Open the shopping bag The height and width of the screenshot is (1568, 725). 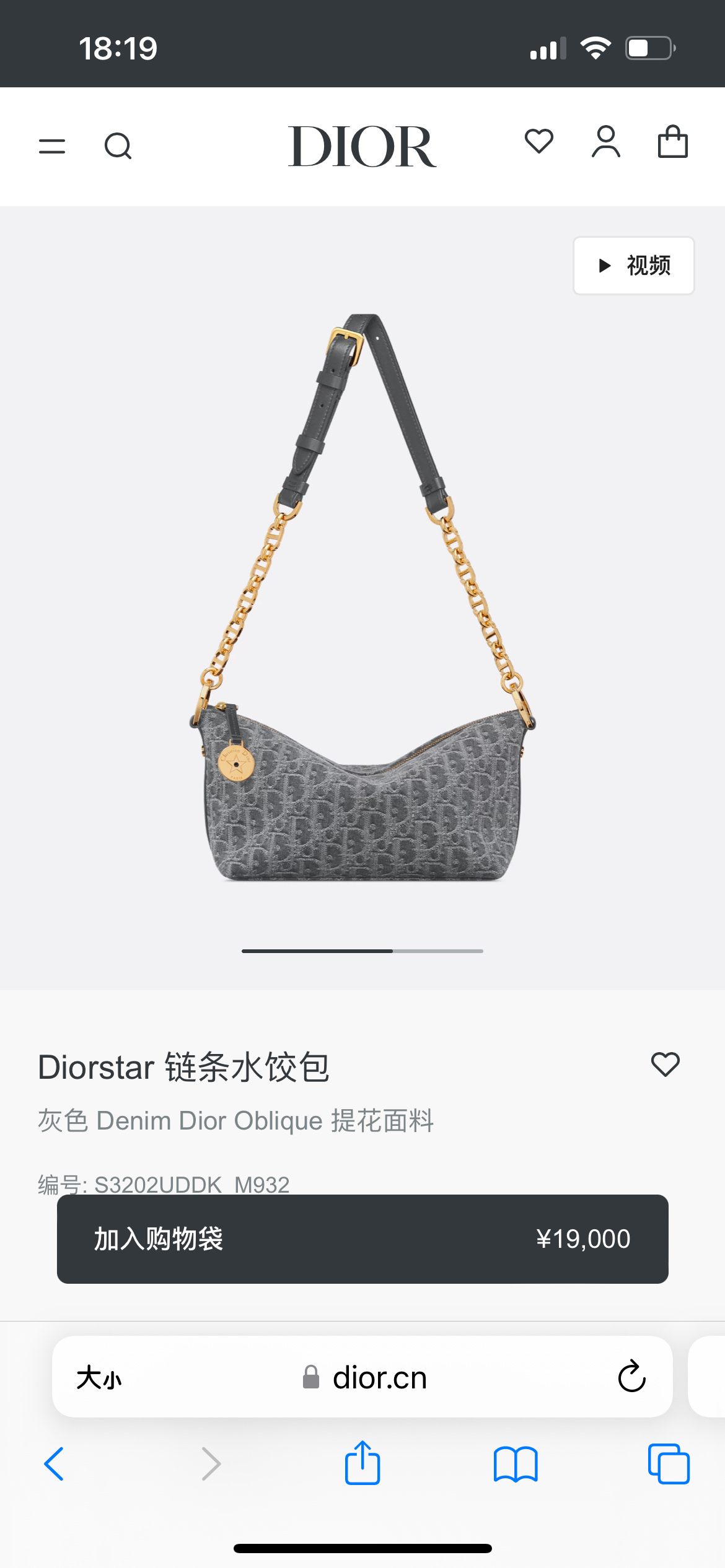point(672,142)
